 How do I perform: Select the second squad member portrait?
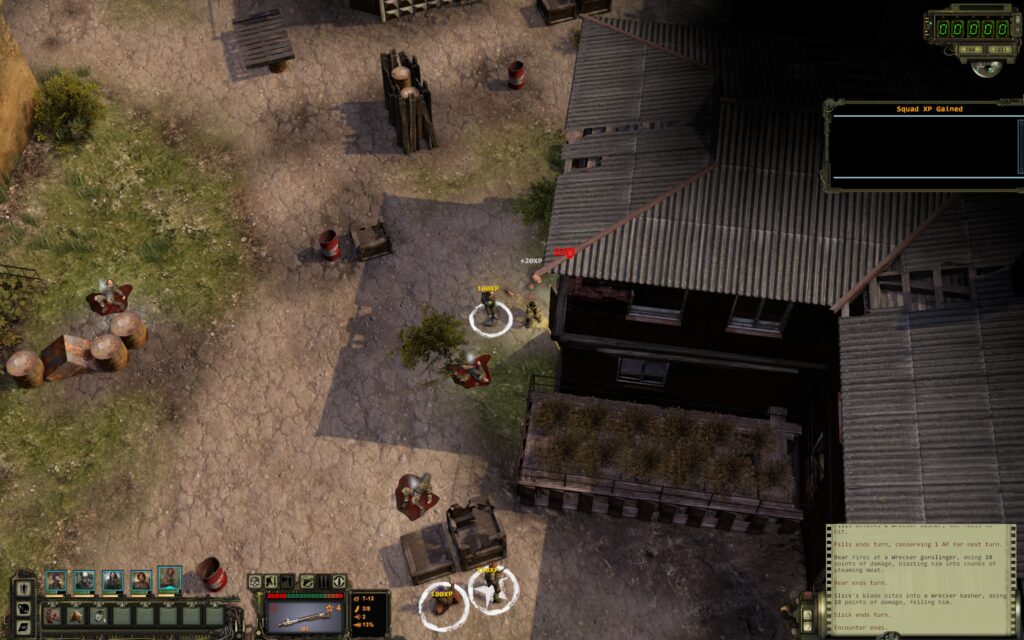(x=84, y=581)
